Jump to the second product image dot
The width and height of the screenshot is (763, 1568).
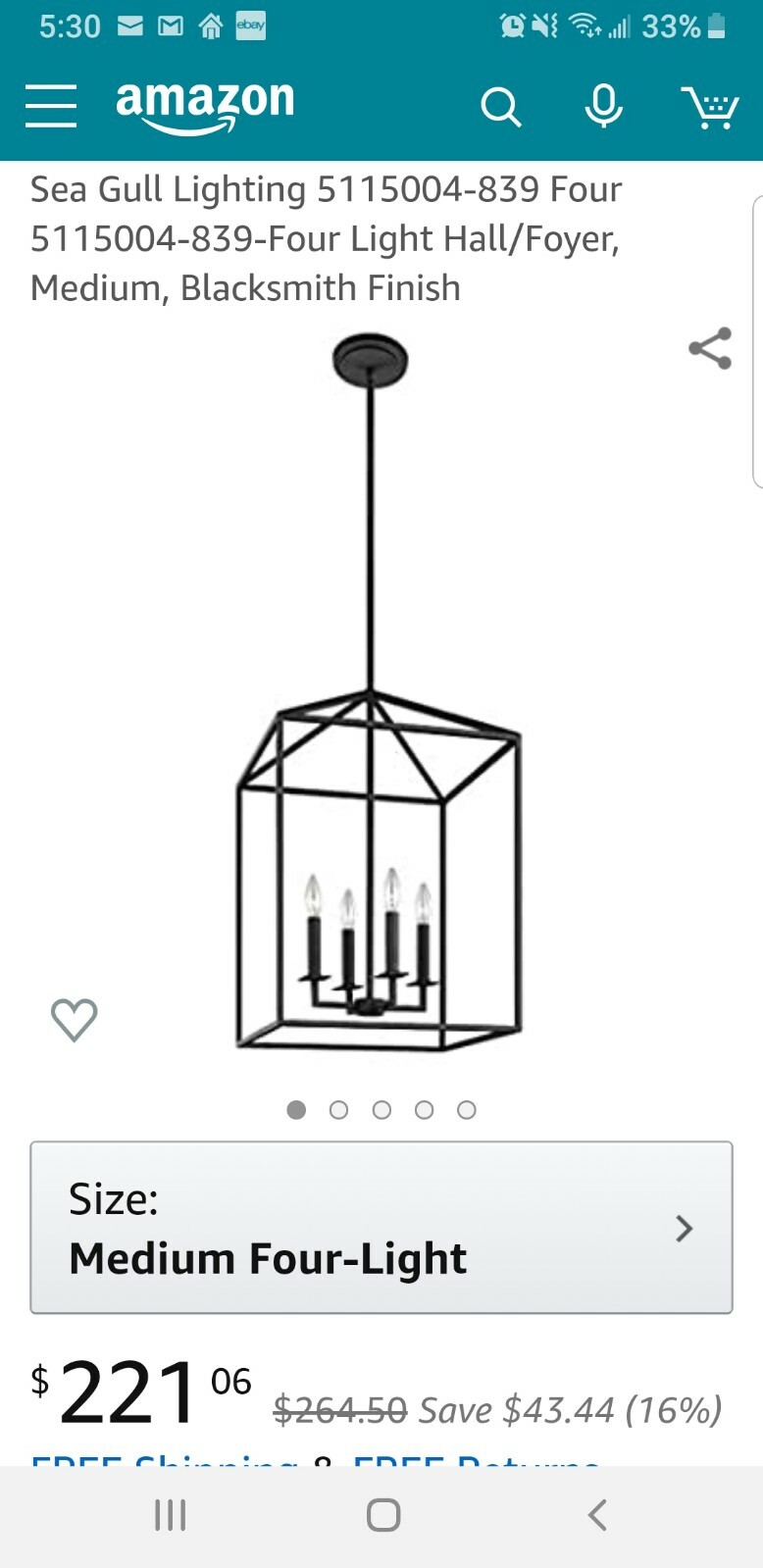pyautogui.click(x=339, y=1110)
